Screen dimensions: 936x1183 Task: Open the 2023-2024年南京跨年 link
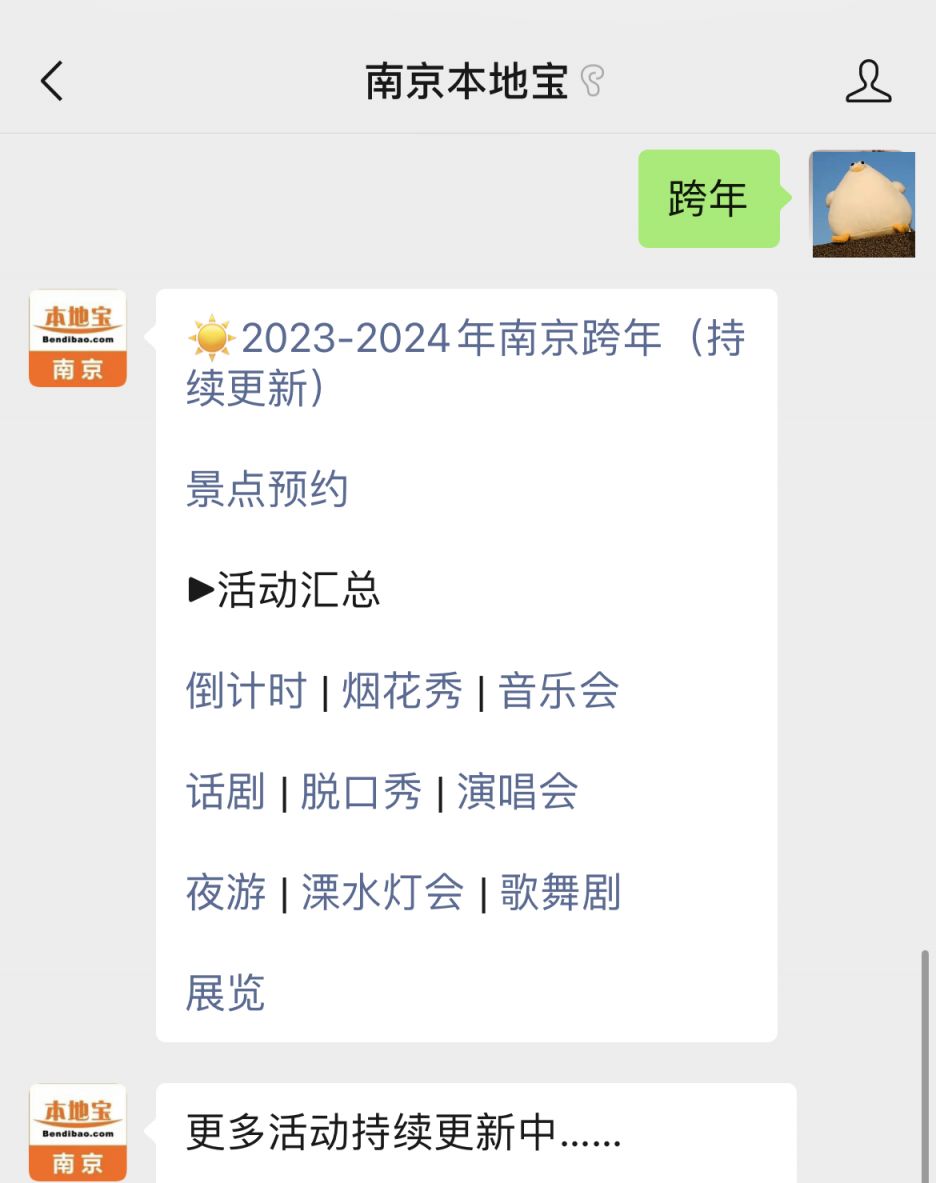click(x=465, y=362)
